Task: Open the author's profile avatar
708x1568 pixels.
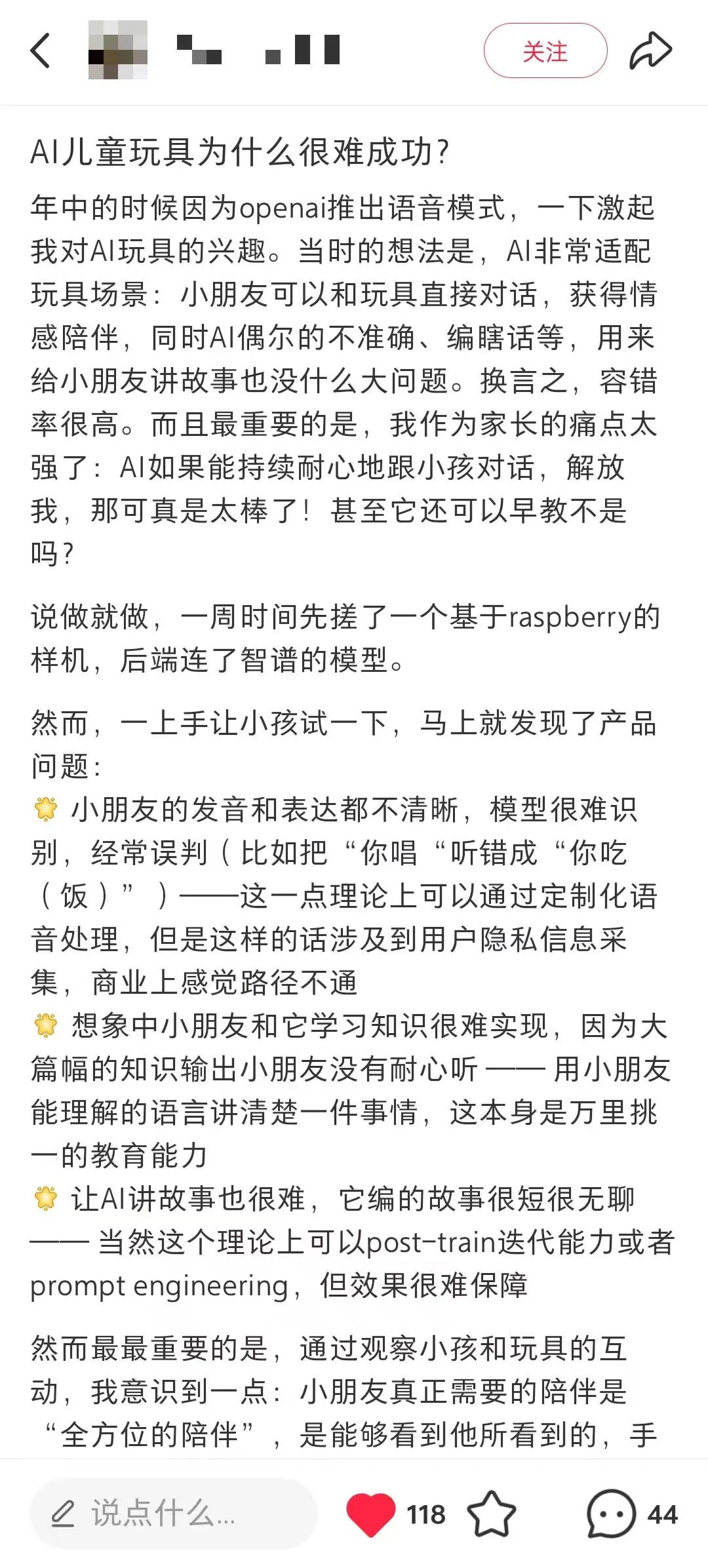Action: coord(118,50)
